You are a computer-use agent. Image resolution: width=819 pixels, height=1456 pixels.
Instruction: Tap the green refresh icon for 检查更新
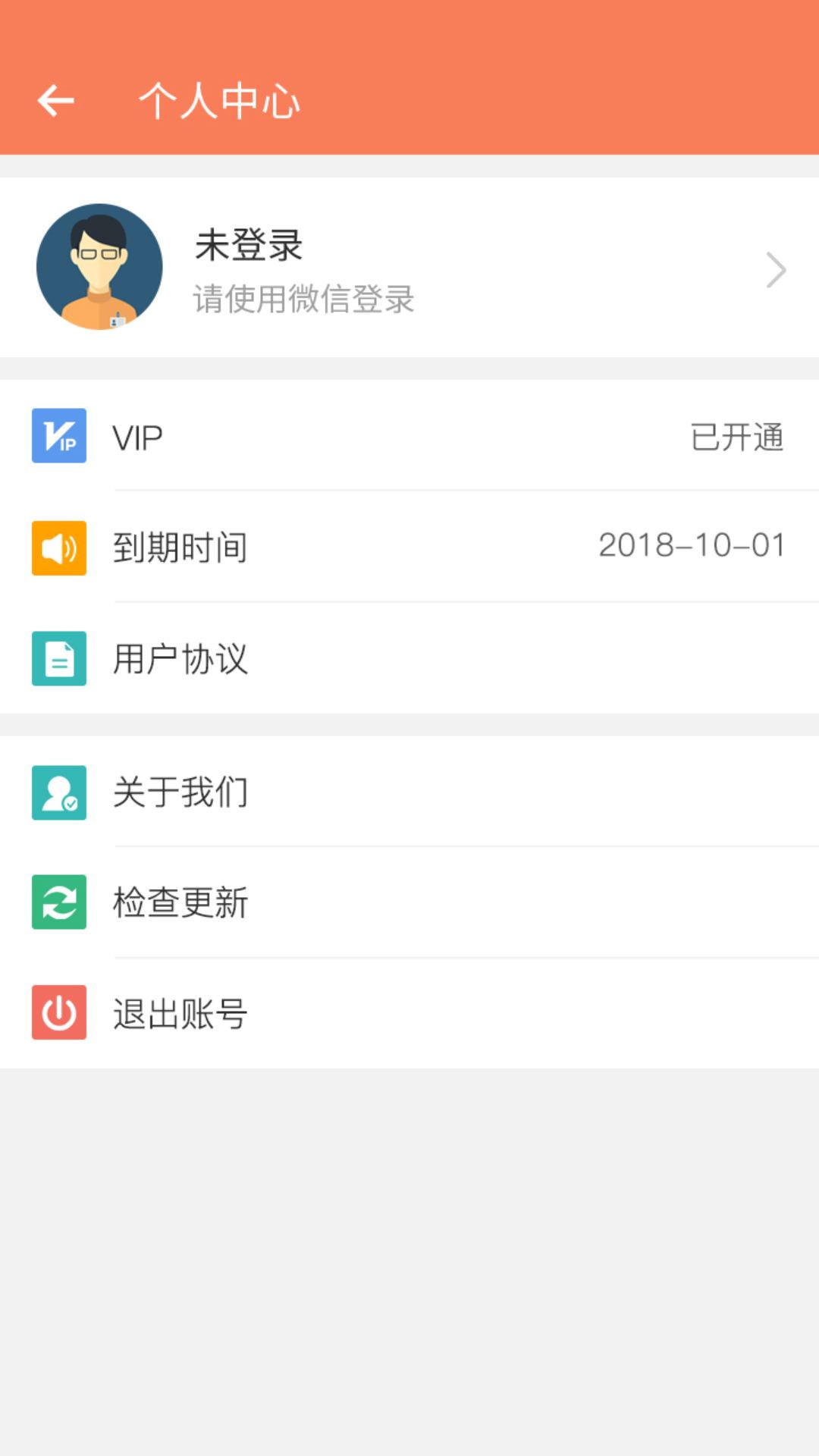pyautogui.click(x=58, y=902)
